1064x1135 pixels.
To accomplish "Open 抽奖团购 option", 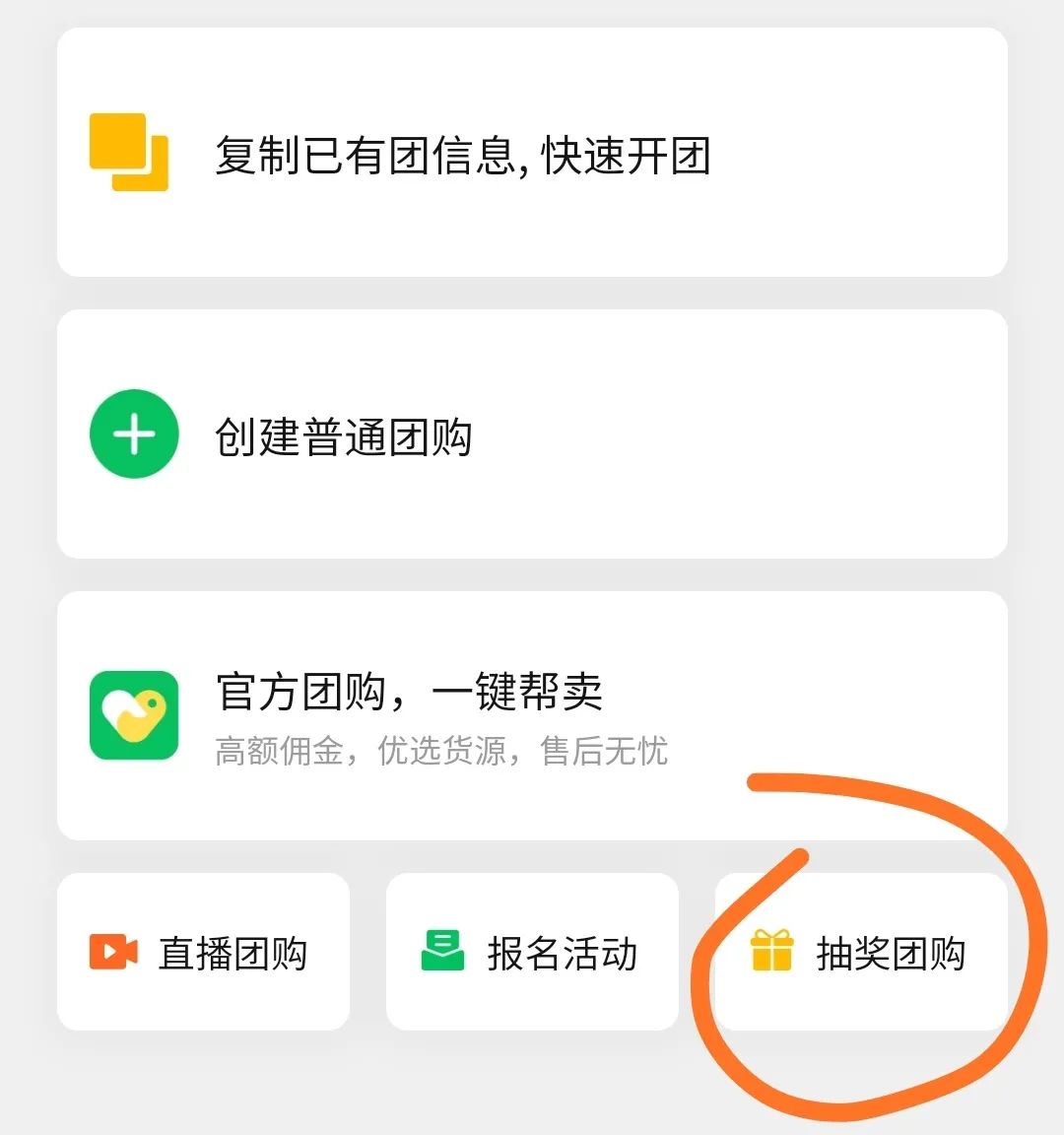I will [x=860, y=952].
